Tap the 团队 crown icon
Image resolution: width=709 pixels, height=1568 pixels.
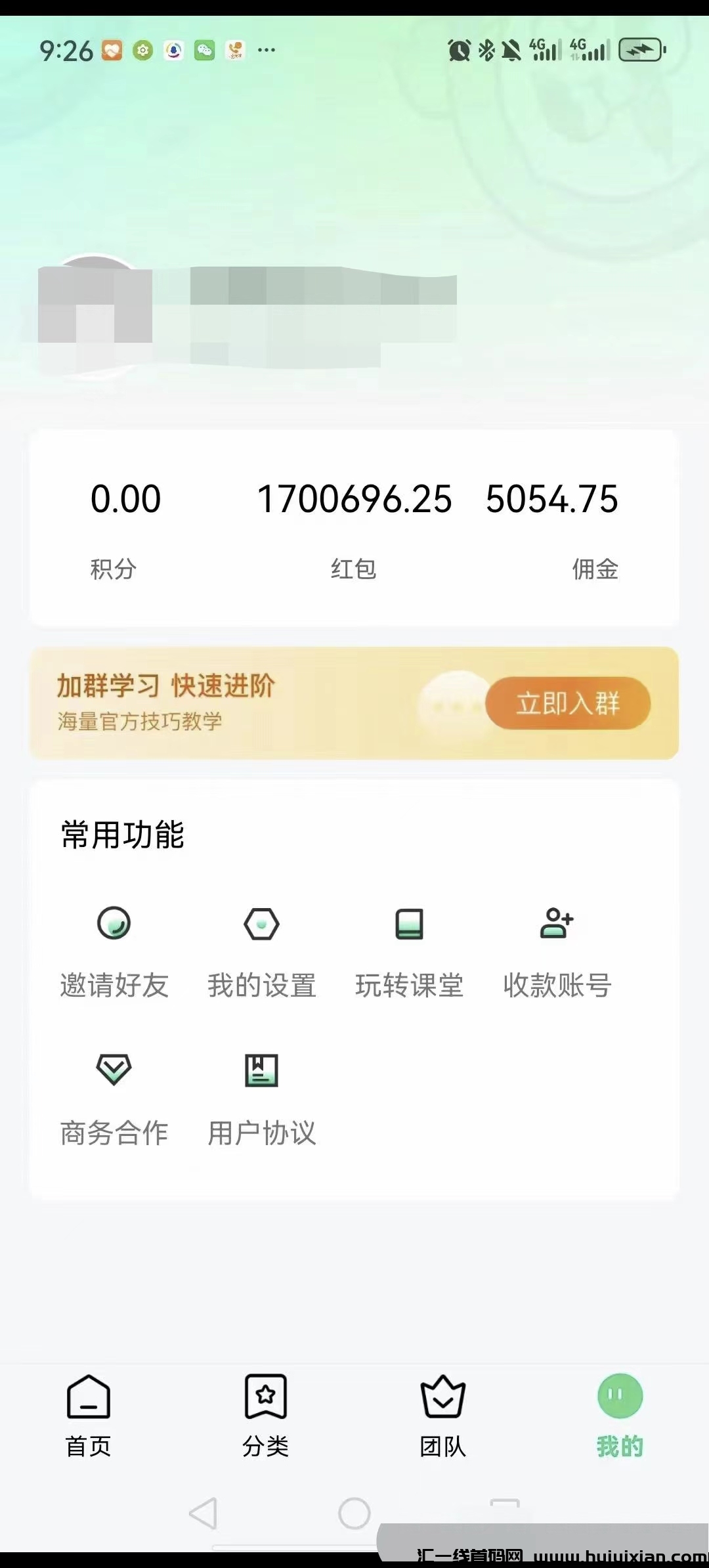coord(442,1397)
